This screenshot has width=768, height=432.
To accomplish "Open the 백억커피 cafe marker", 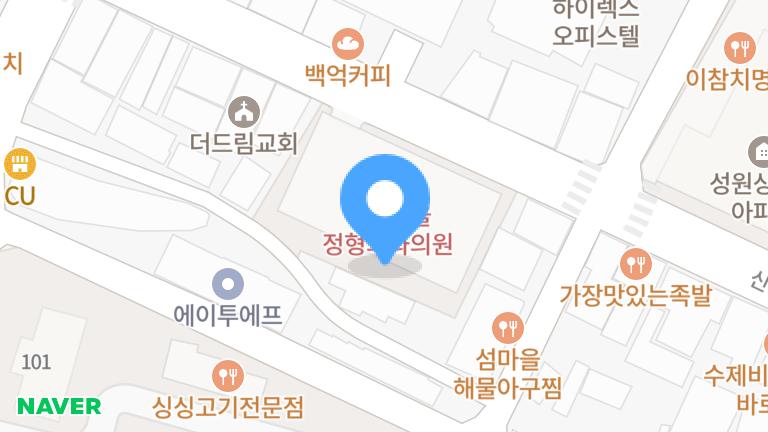I will 348,43.
